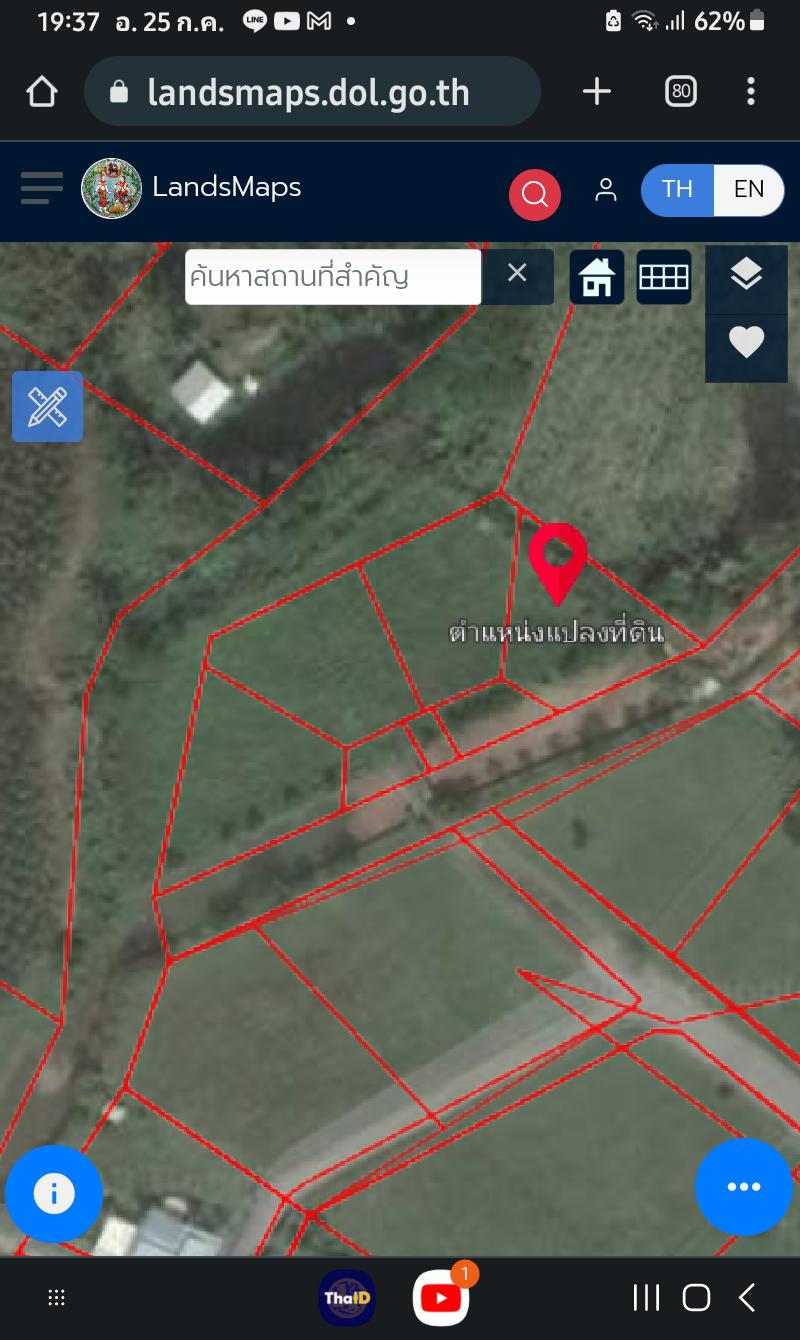Clear the place search box
Image resolution: width=800 pixels, height=1340 pixels.
point(517,274)
